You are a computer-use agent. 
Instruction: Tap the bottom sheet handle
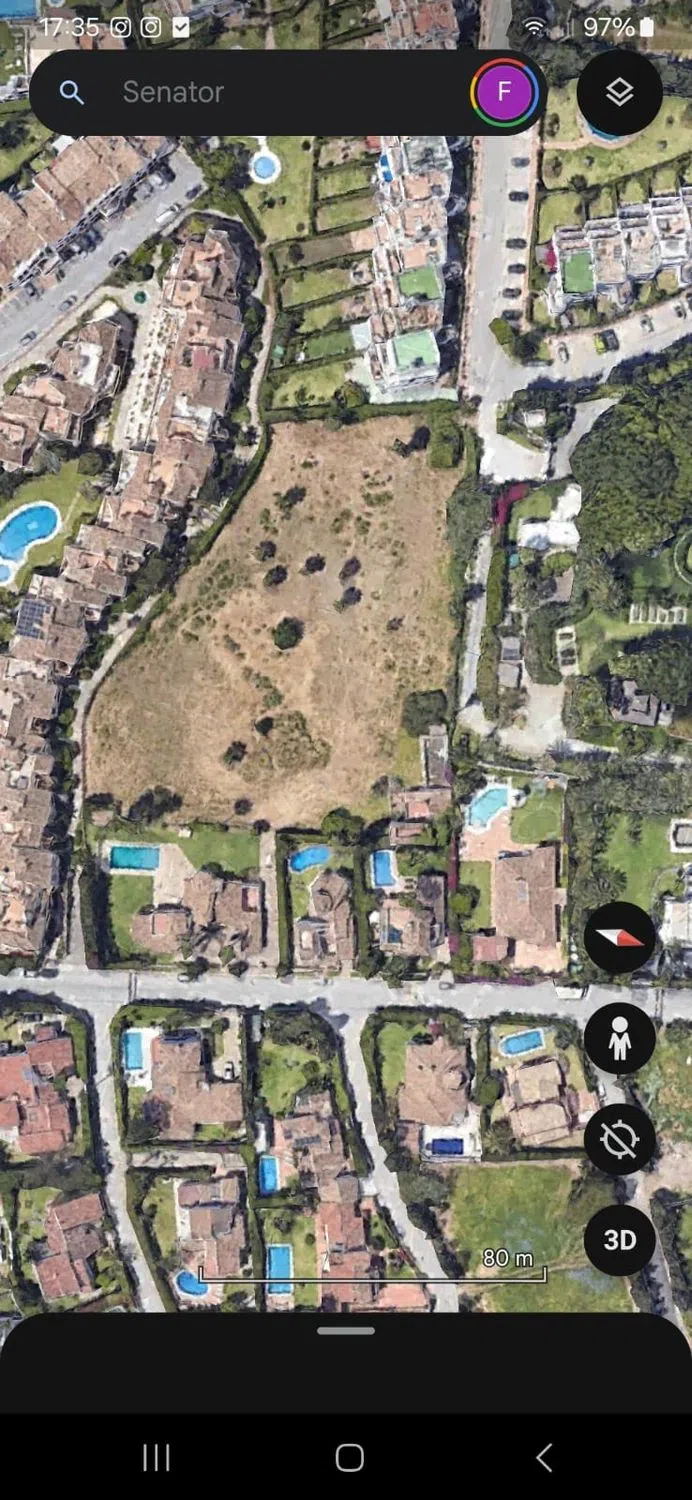click(346, 1331)
